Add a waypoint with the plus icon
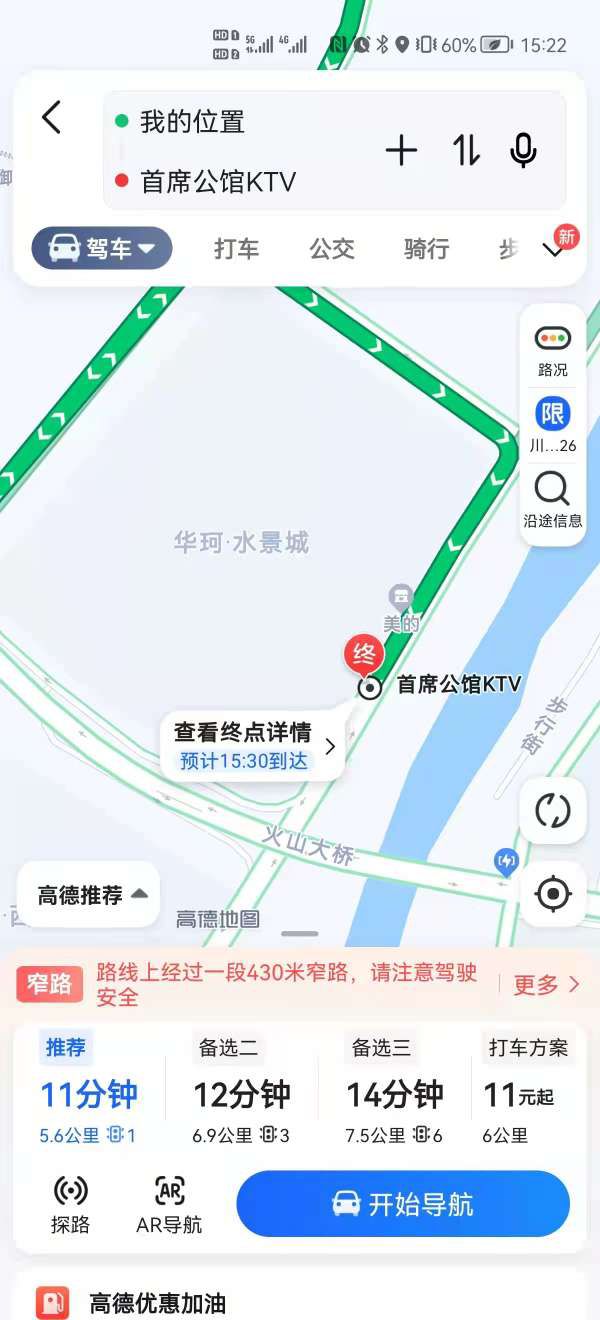Viewport: 600px width, 1320px height. [401, 150]
